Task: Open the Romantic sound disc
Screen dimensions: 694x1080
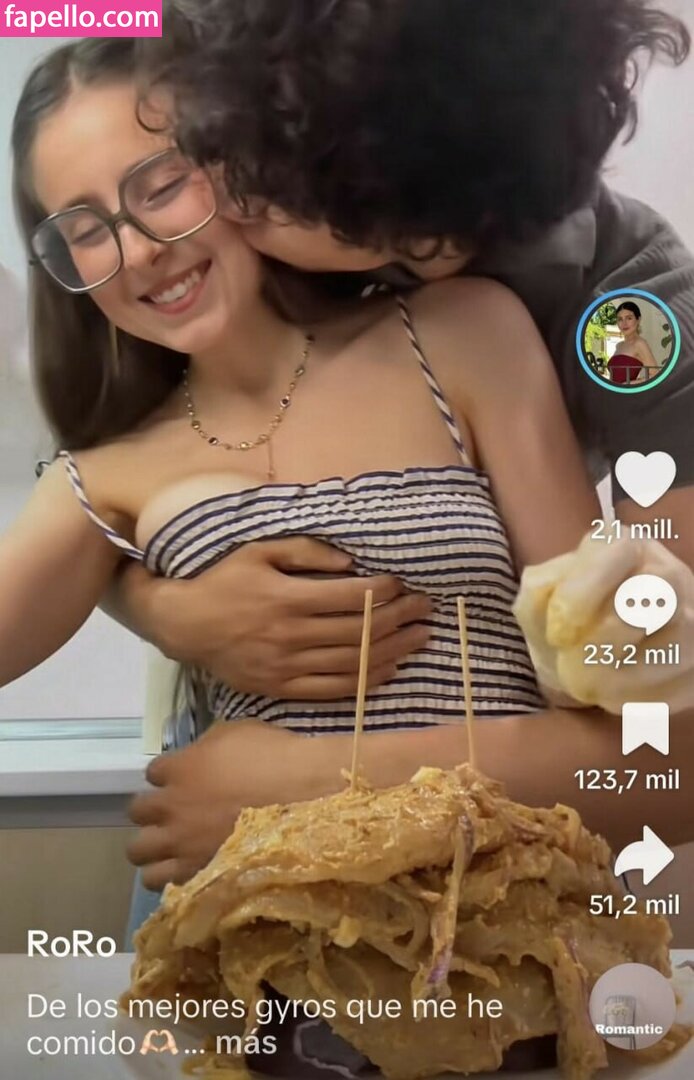Action: pyautogui.click(x=631, y=1006)
